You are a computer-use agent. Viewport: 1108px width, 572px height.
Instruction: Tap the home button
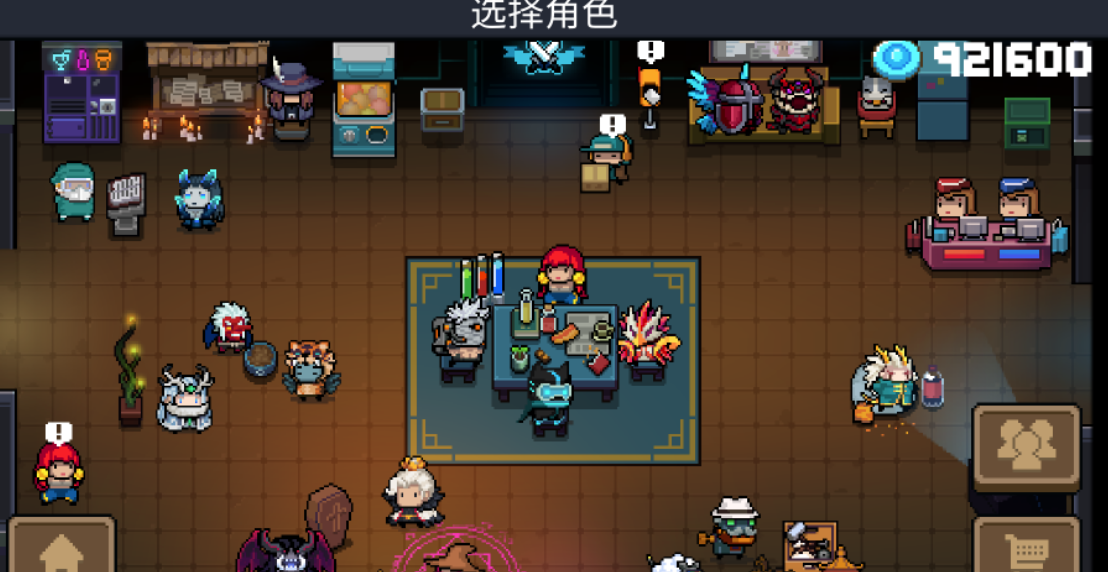point(60,548)
